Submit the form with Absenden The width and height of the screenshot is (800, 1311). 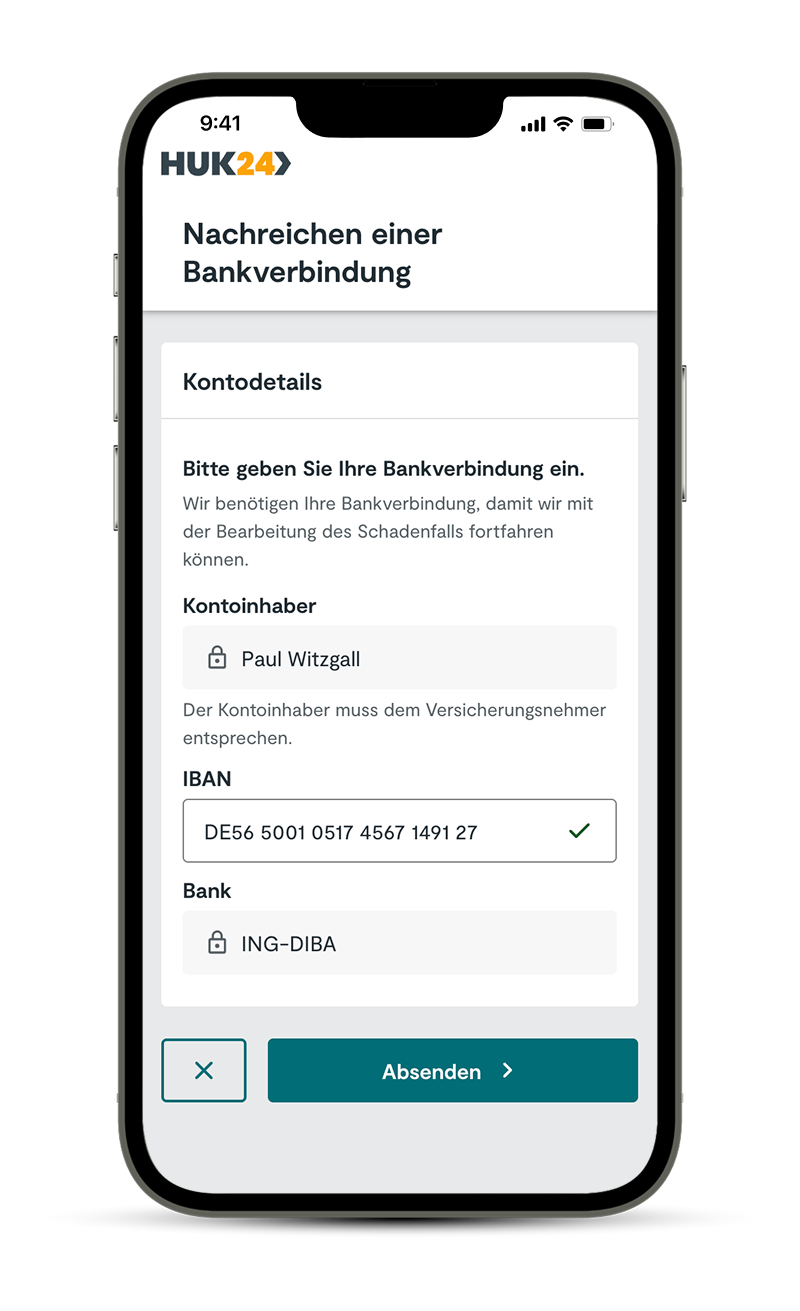(x=452, y=1071)
